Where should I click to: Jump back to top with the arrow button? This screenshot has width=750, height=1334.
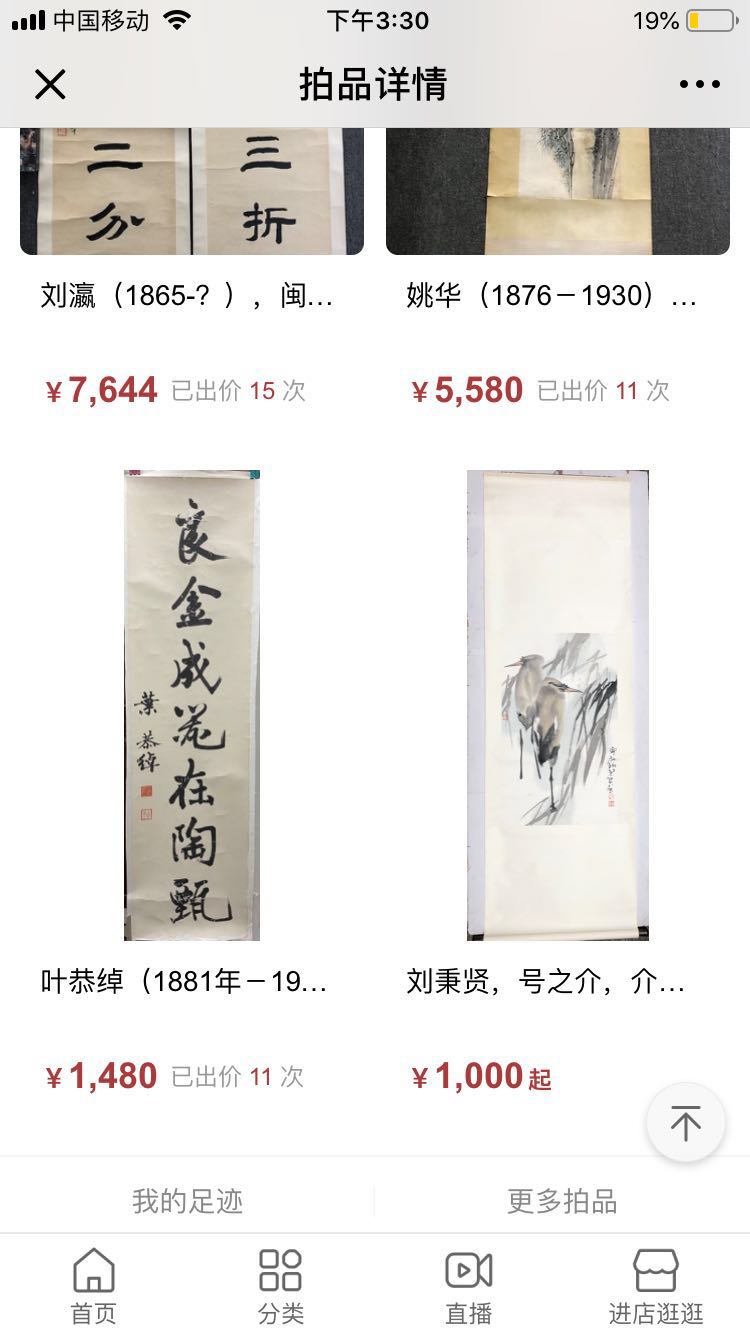tap(685, 1122)
